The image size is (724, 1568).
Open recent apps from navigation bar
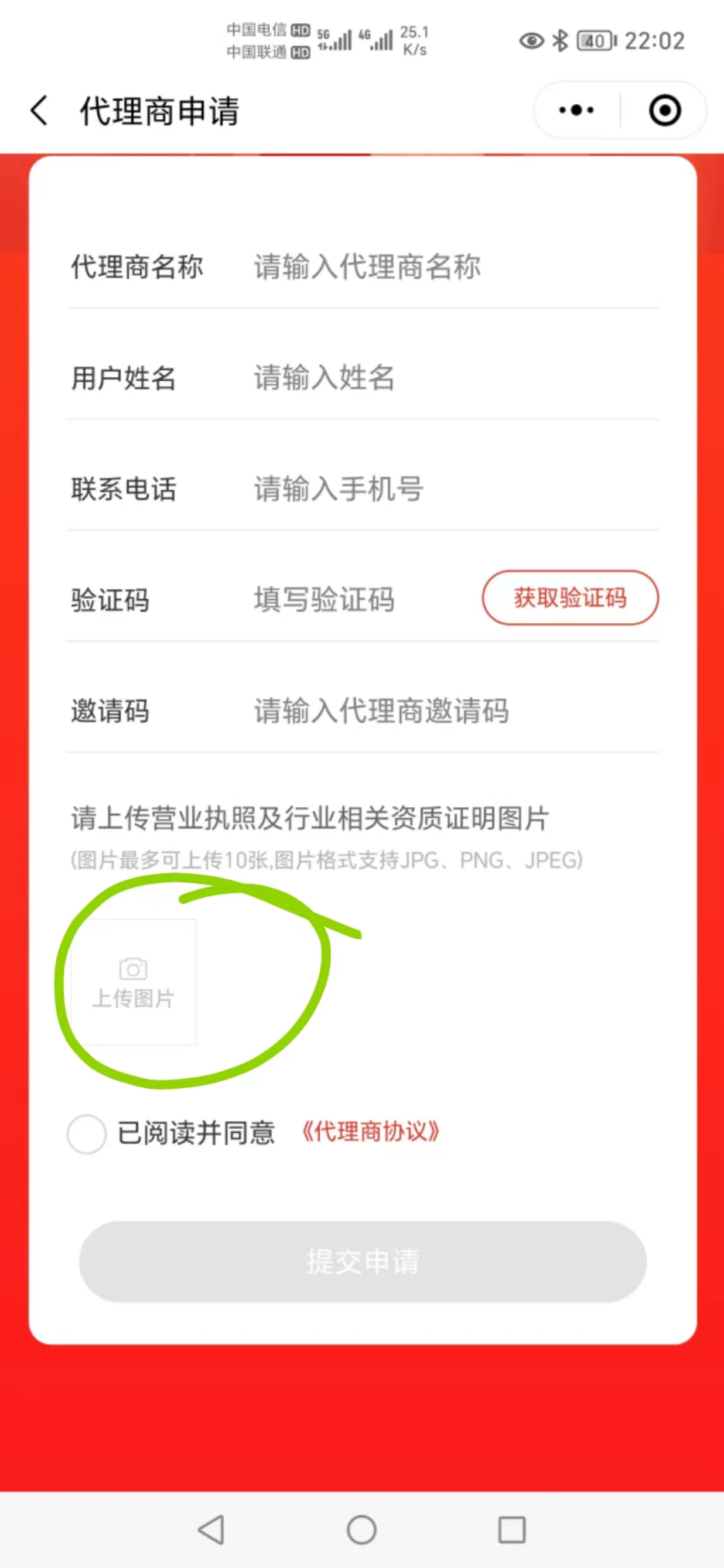511,1529
